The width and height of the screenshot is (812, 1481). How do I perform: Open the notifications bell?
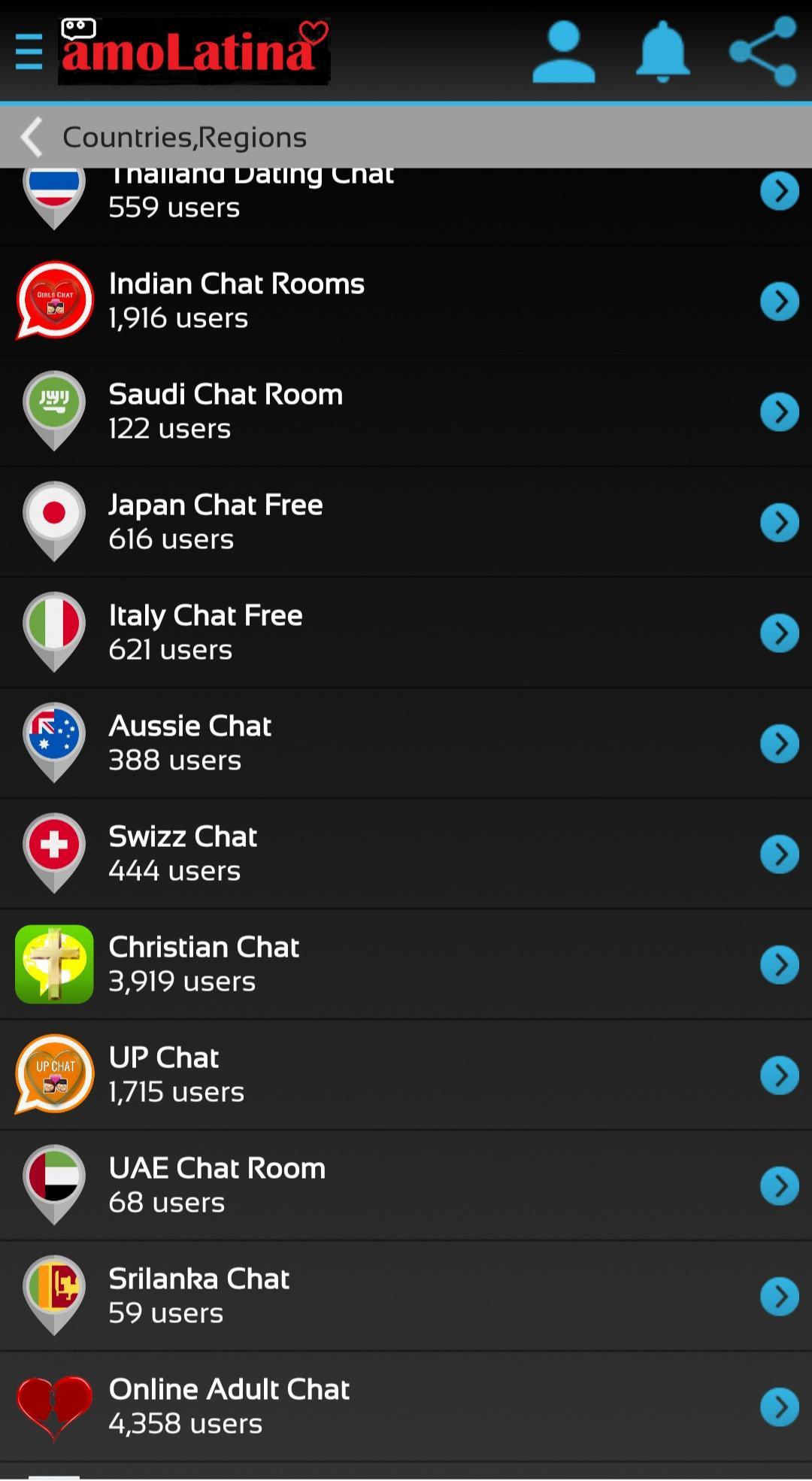pyautogui.click(x=662, y=53)
